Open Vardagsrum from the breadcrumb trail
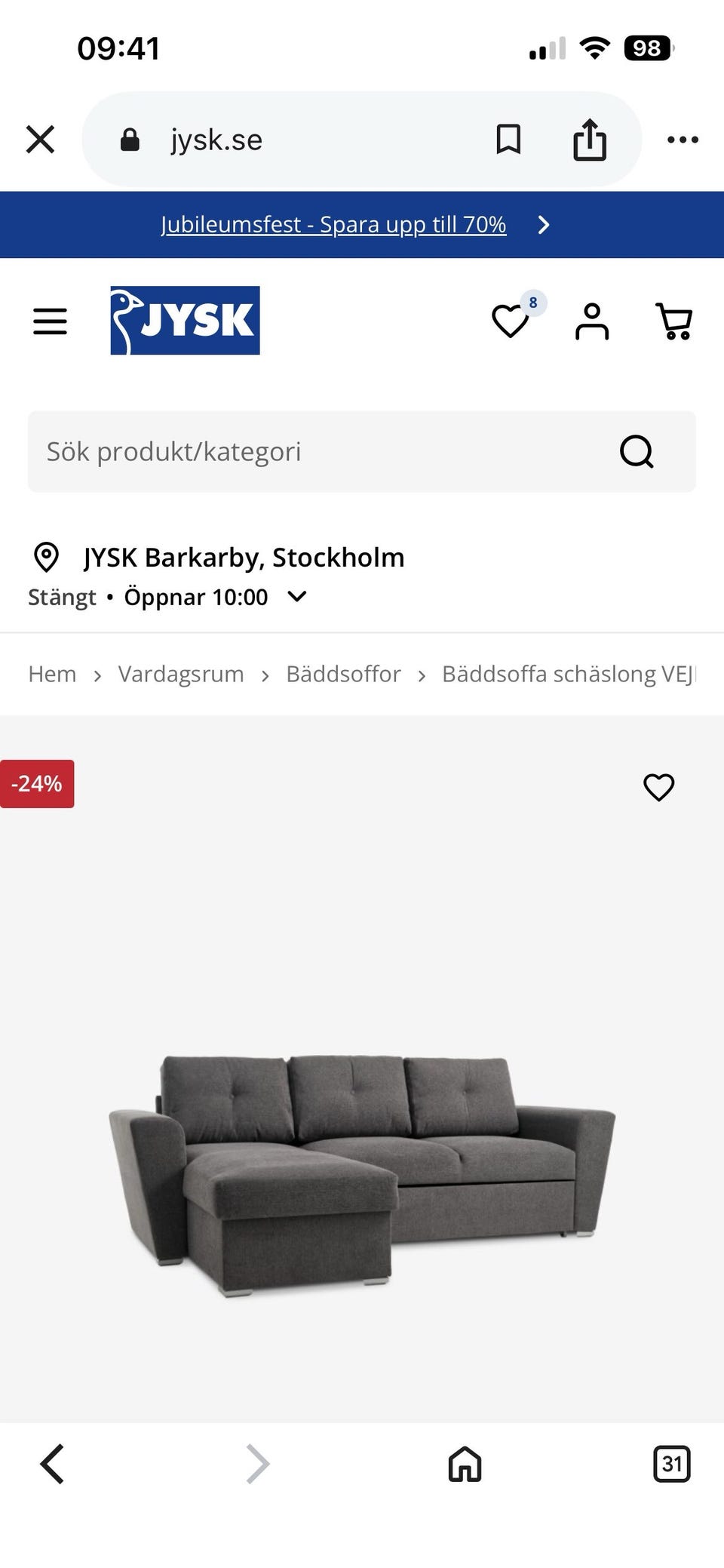This screenshot has height=1568, width=724. 180,674
